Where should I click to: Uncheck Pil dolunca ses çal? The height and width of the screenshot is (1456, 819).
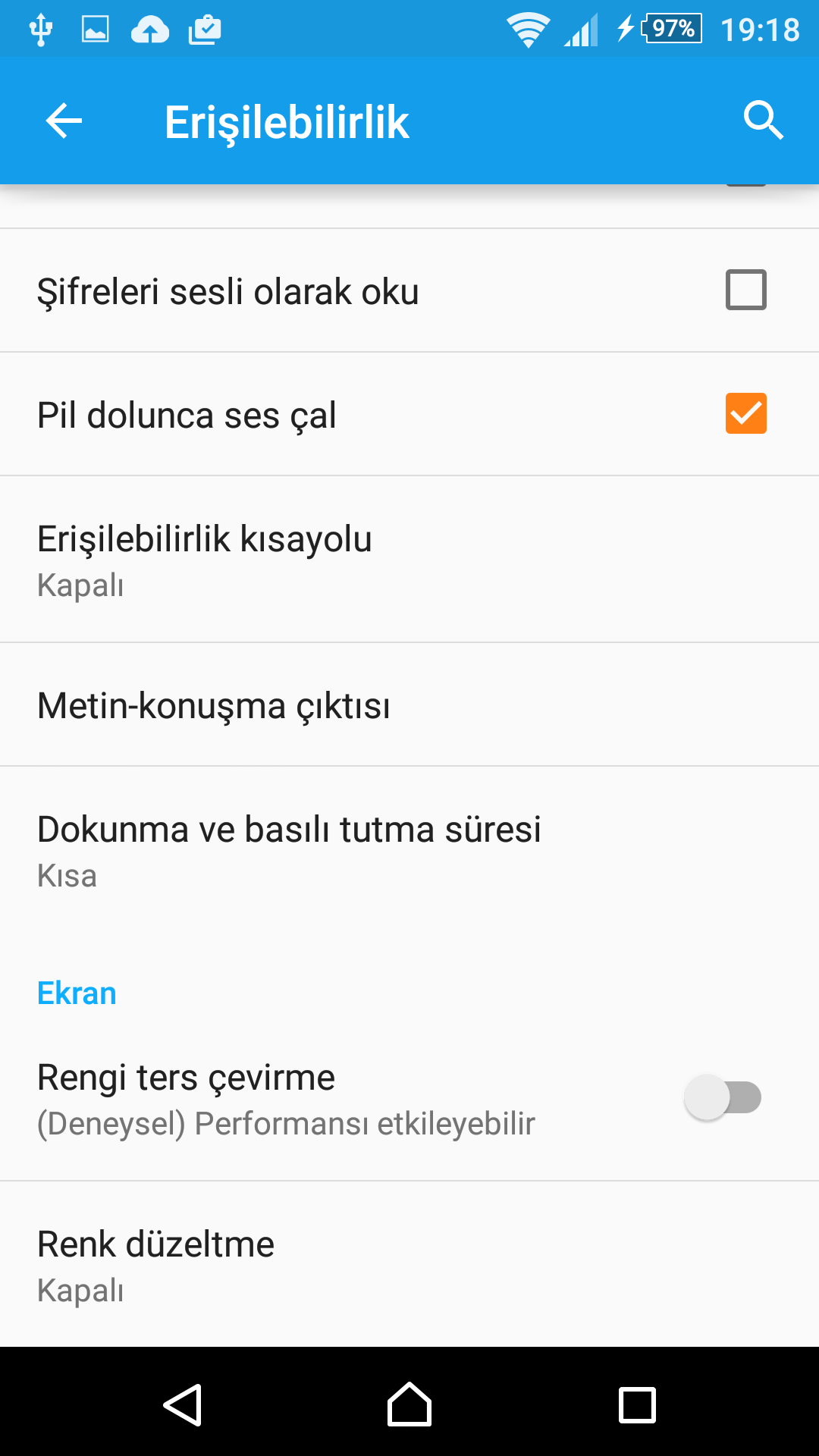coord(745,414)
